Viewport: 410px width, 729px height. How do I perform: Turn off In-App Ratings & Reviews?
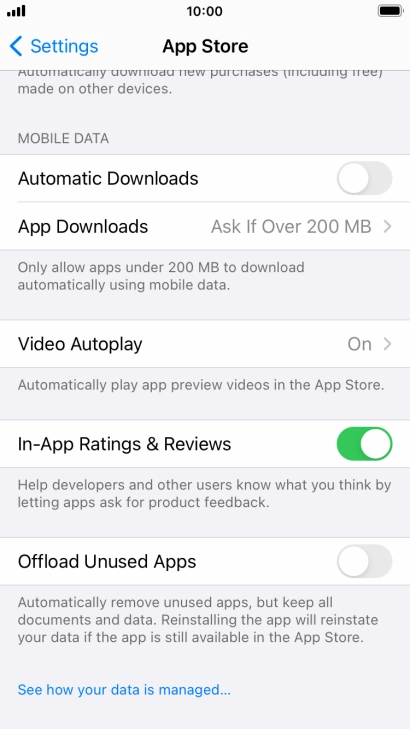coord(364,444)
